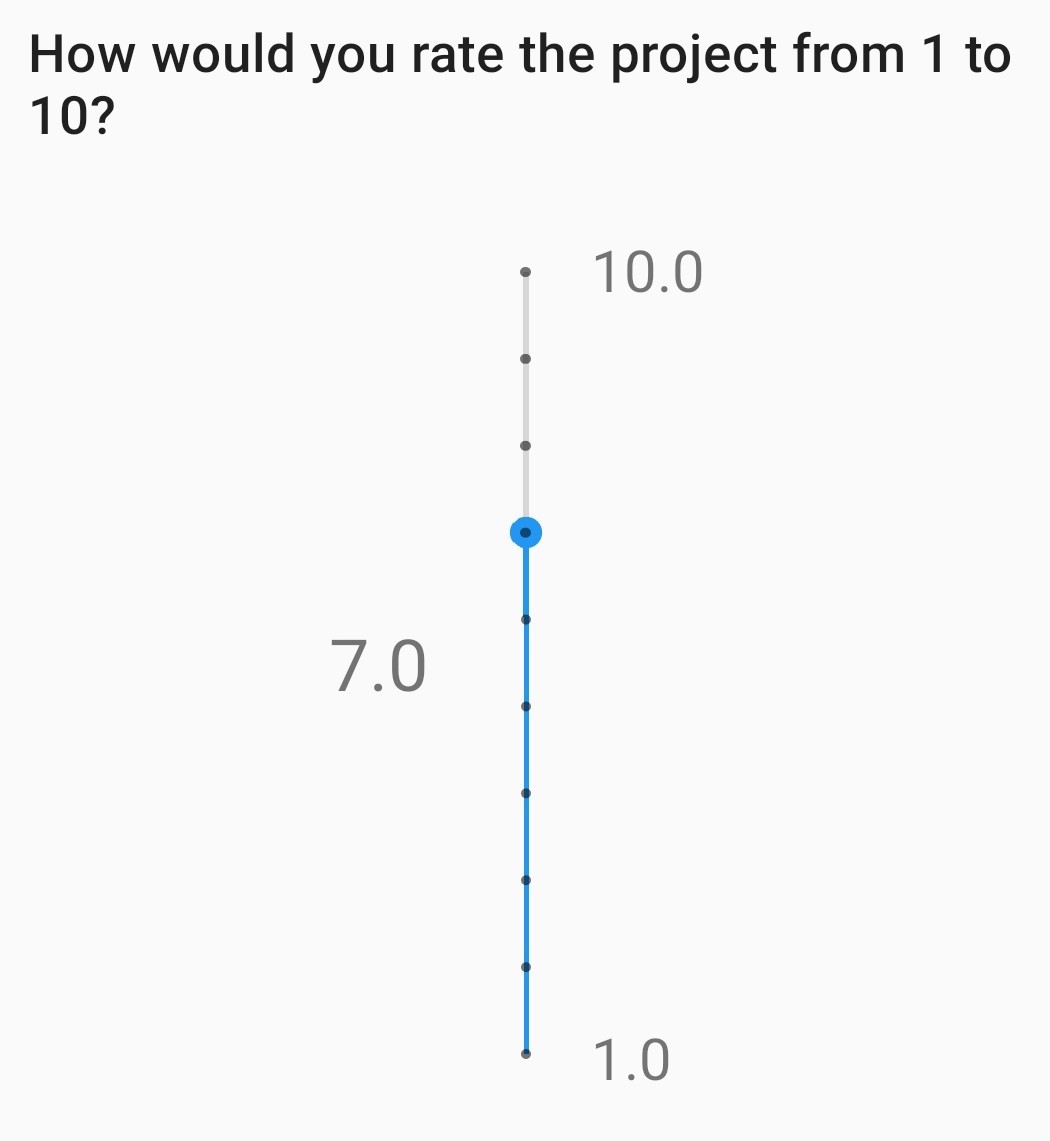Set the rating slider to 4
Viewport: 1050px width, 1141px height.
click(x=525, y=794)
